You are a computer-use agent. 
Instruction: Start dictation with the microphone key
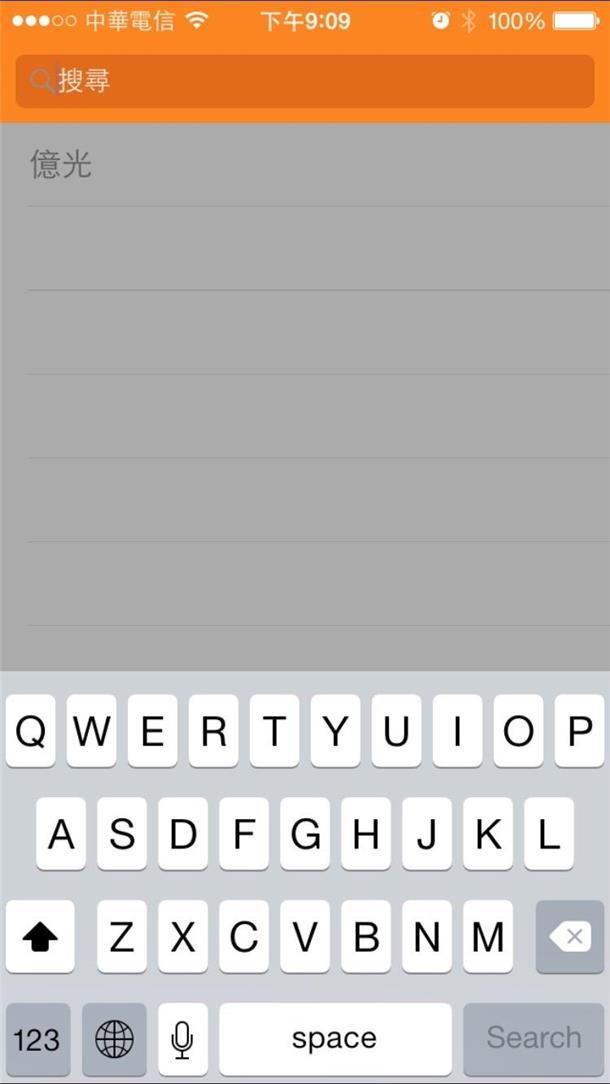183,1038
